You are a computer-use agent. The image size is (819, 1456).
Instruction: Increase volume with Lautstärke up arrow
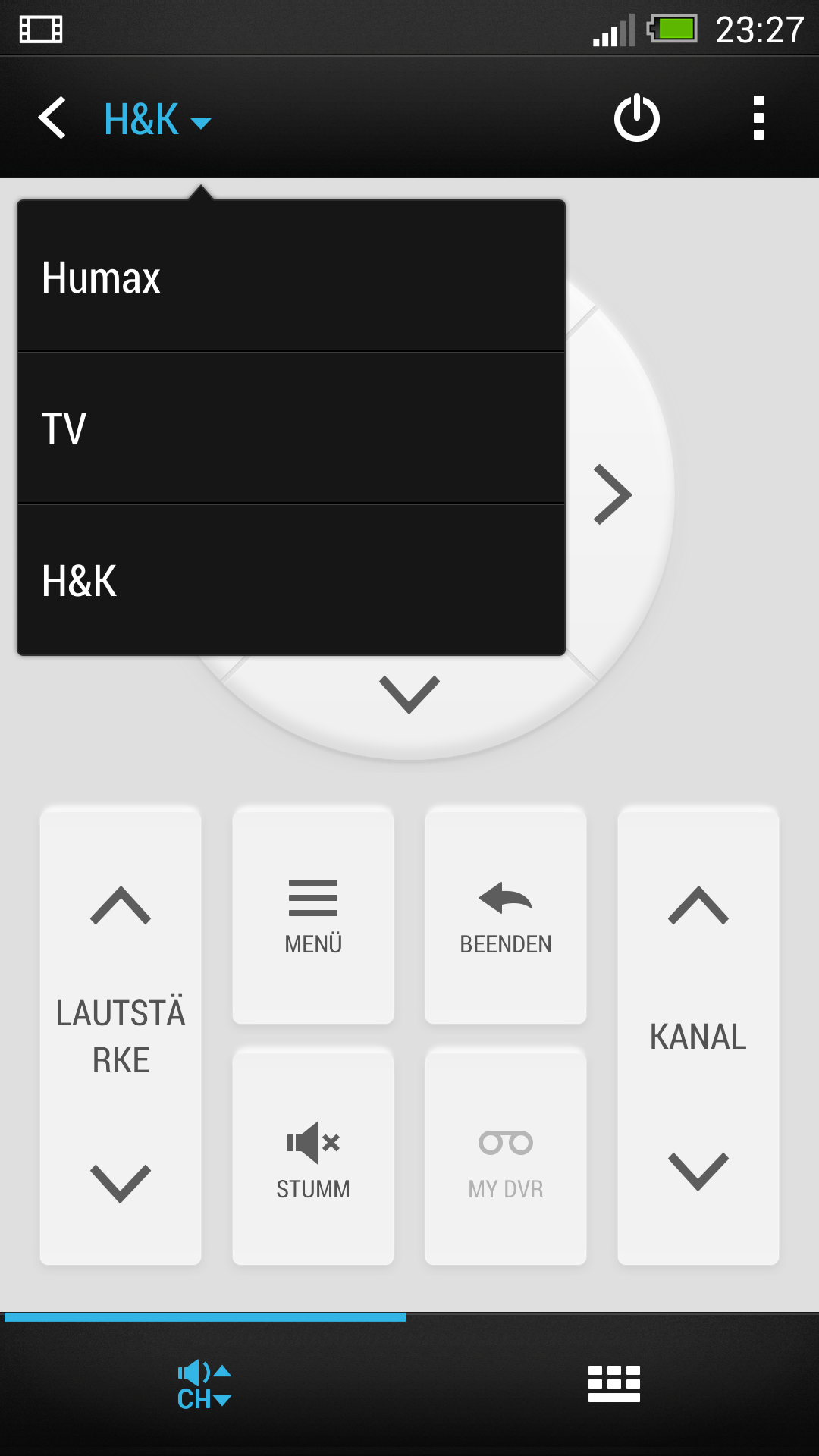coord(121,905)
